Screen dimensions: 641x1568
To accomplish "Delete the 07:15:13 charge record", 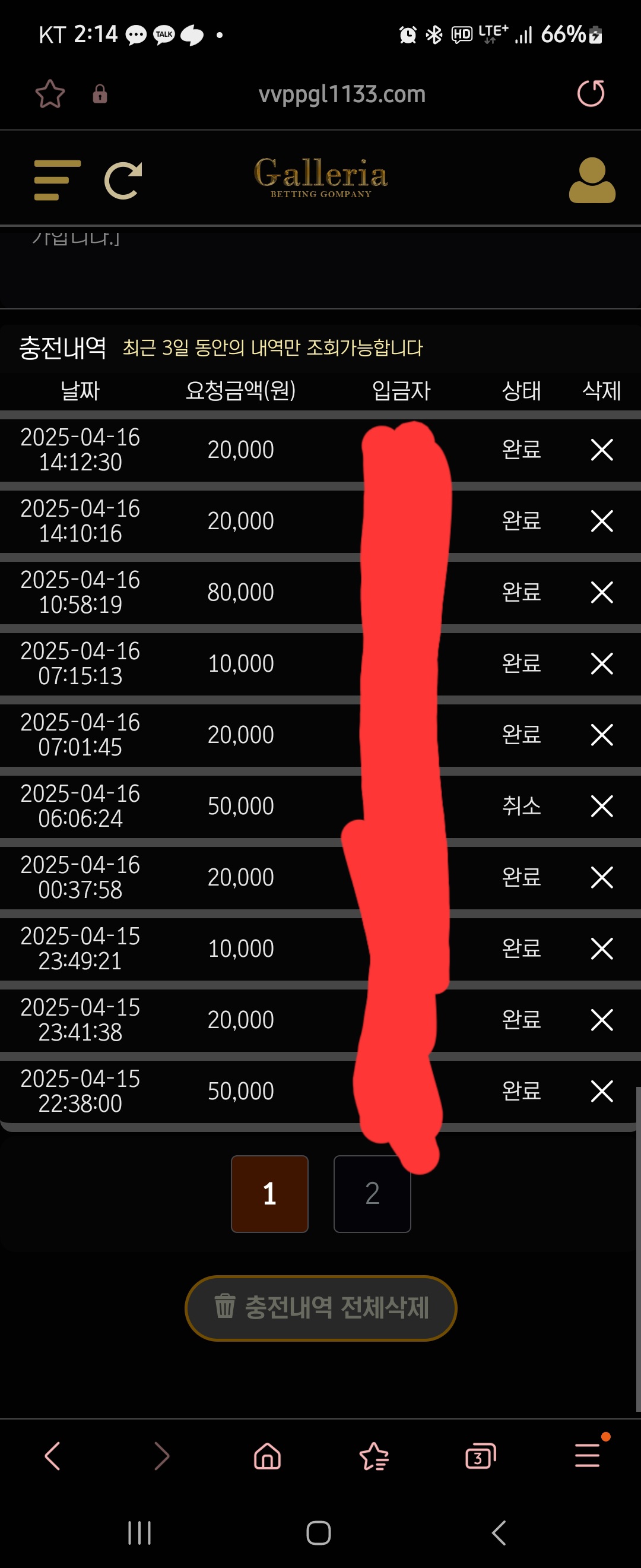I will 601,663.
